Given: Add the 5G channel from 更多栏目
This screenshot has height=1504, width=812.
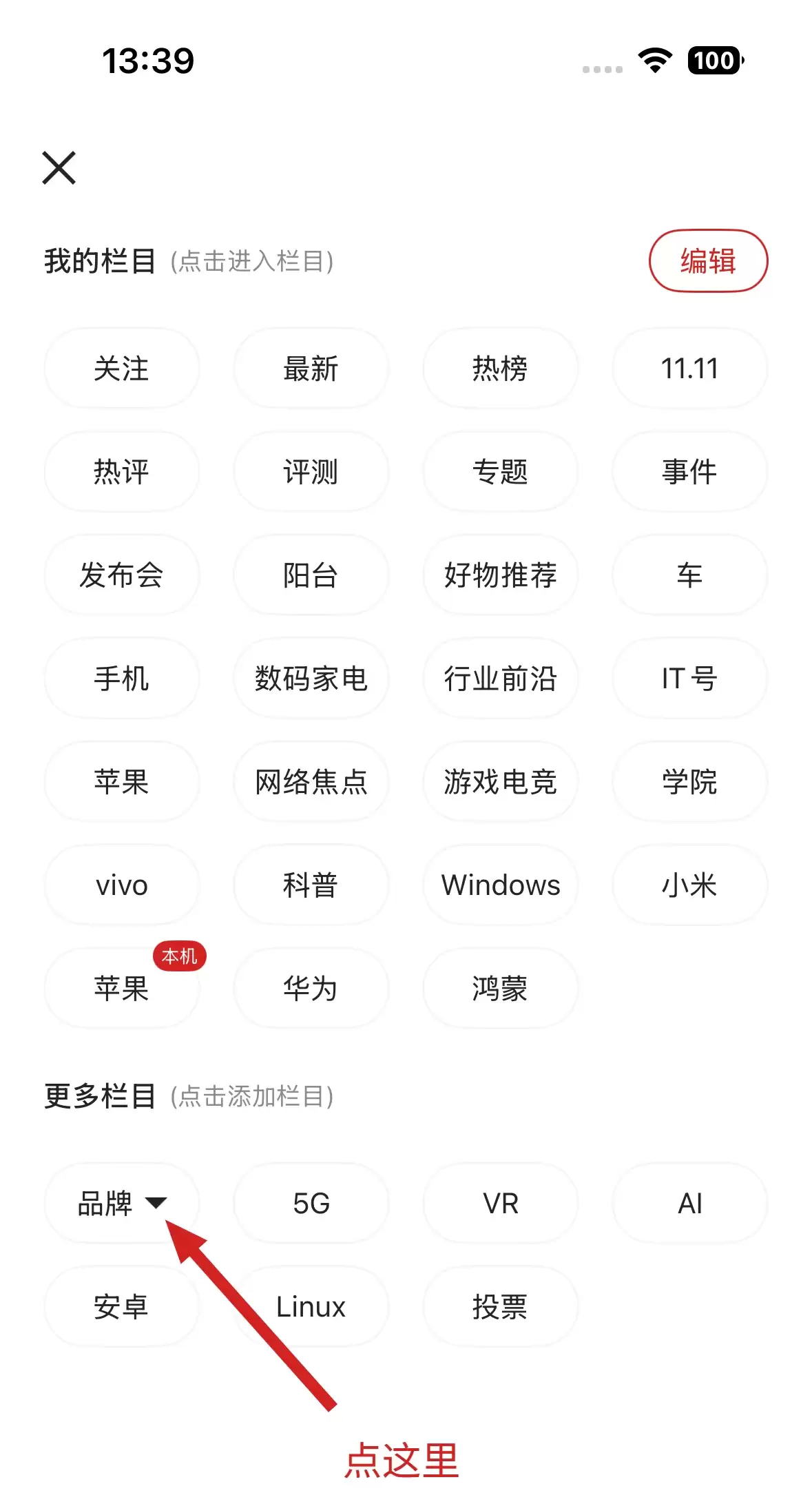Looking at the screenshot, I should tap(310, 1203).
